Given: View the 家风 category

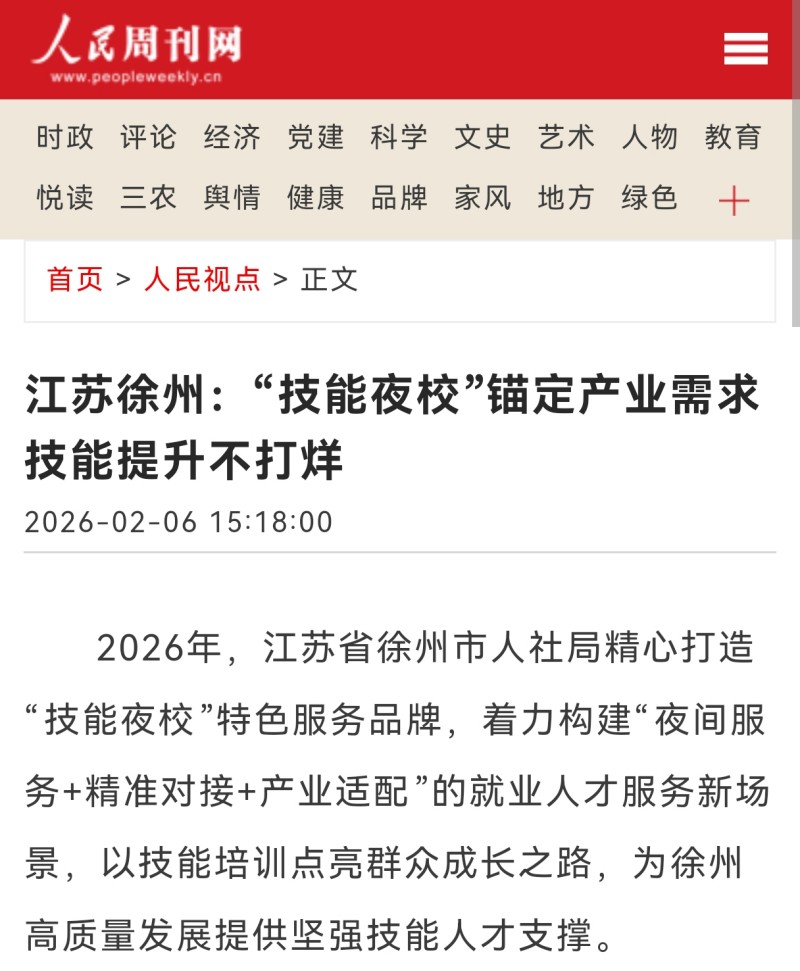Looking at the screenshot, I should tap(482, 198).
